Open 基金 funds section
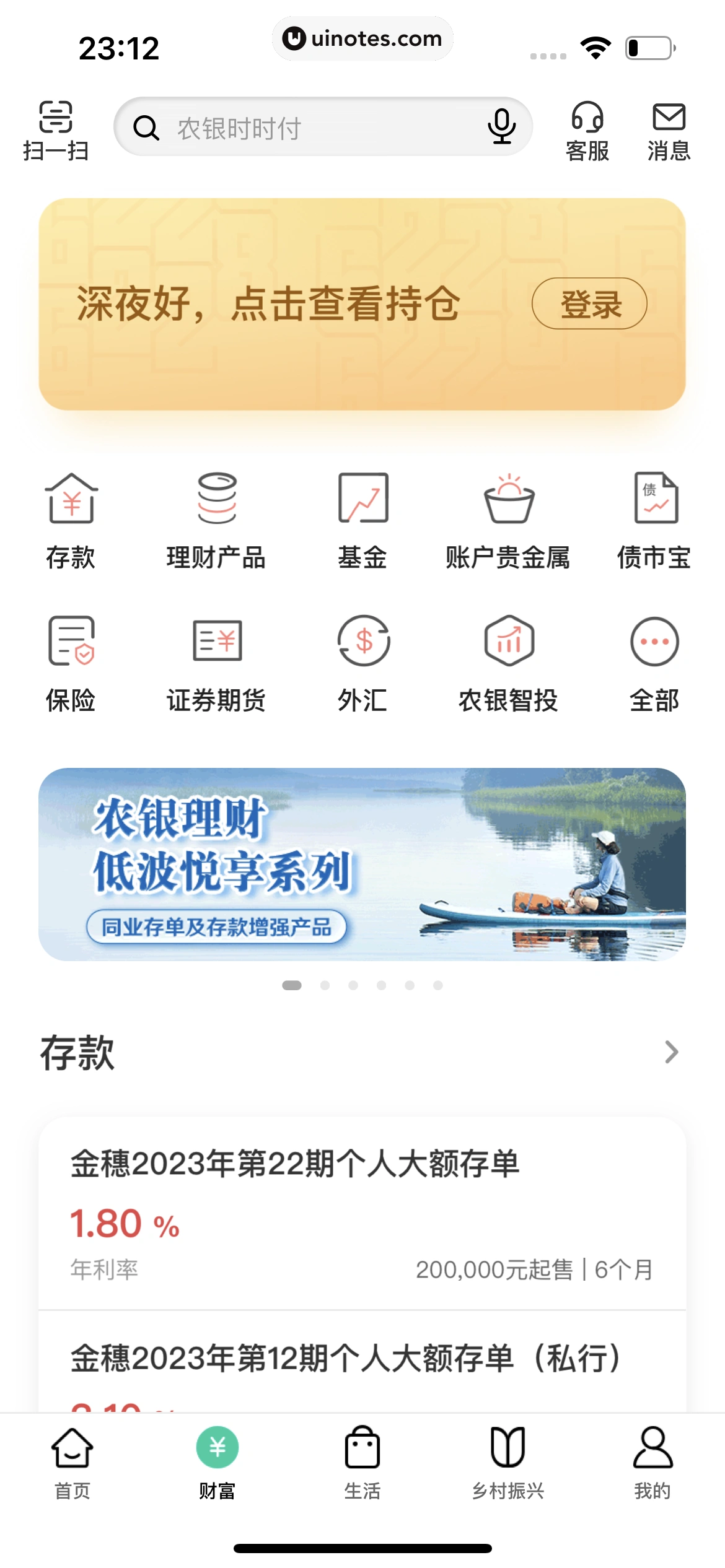The height and width of the screenshot is (1568, 725). click(x=362, y=520)
